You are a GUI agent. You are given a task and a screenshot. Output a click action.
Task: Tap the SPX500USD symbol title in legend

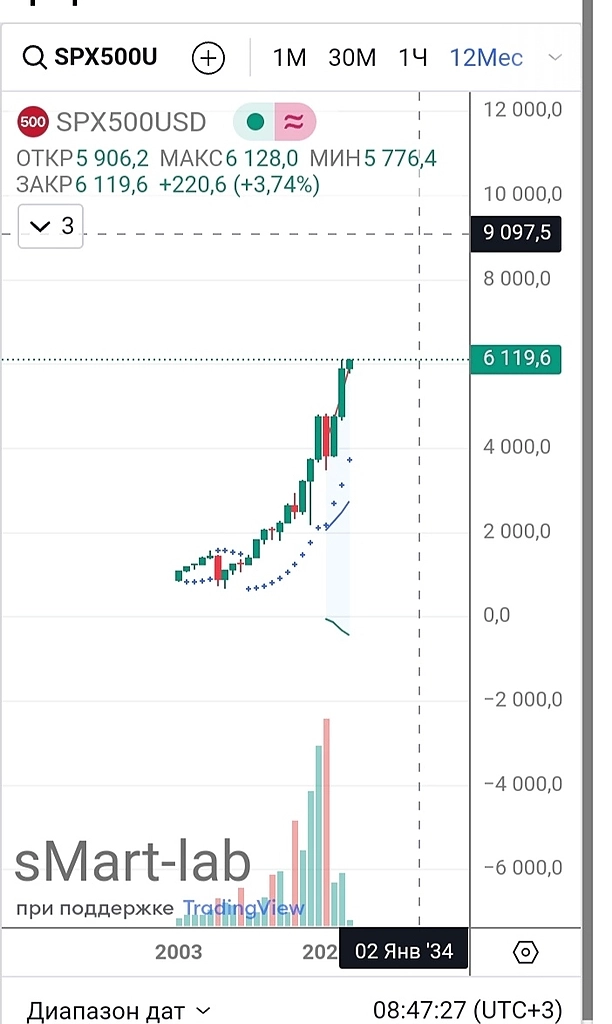(x=130, y=122)
